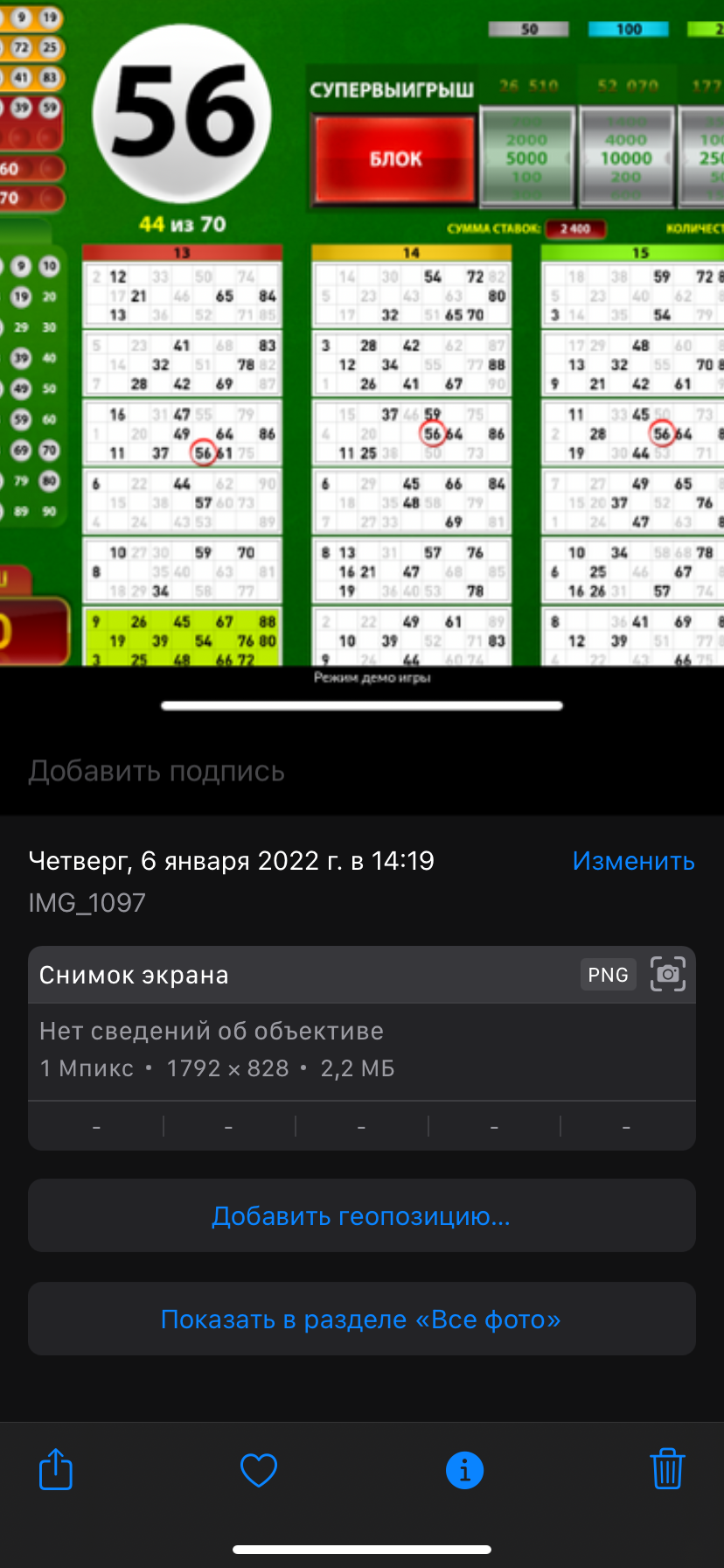Tap the Добавить подпись caption field
Screen dimensions: 724x1568
coord(157,772)
